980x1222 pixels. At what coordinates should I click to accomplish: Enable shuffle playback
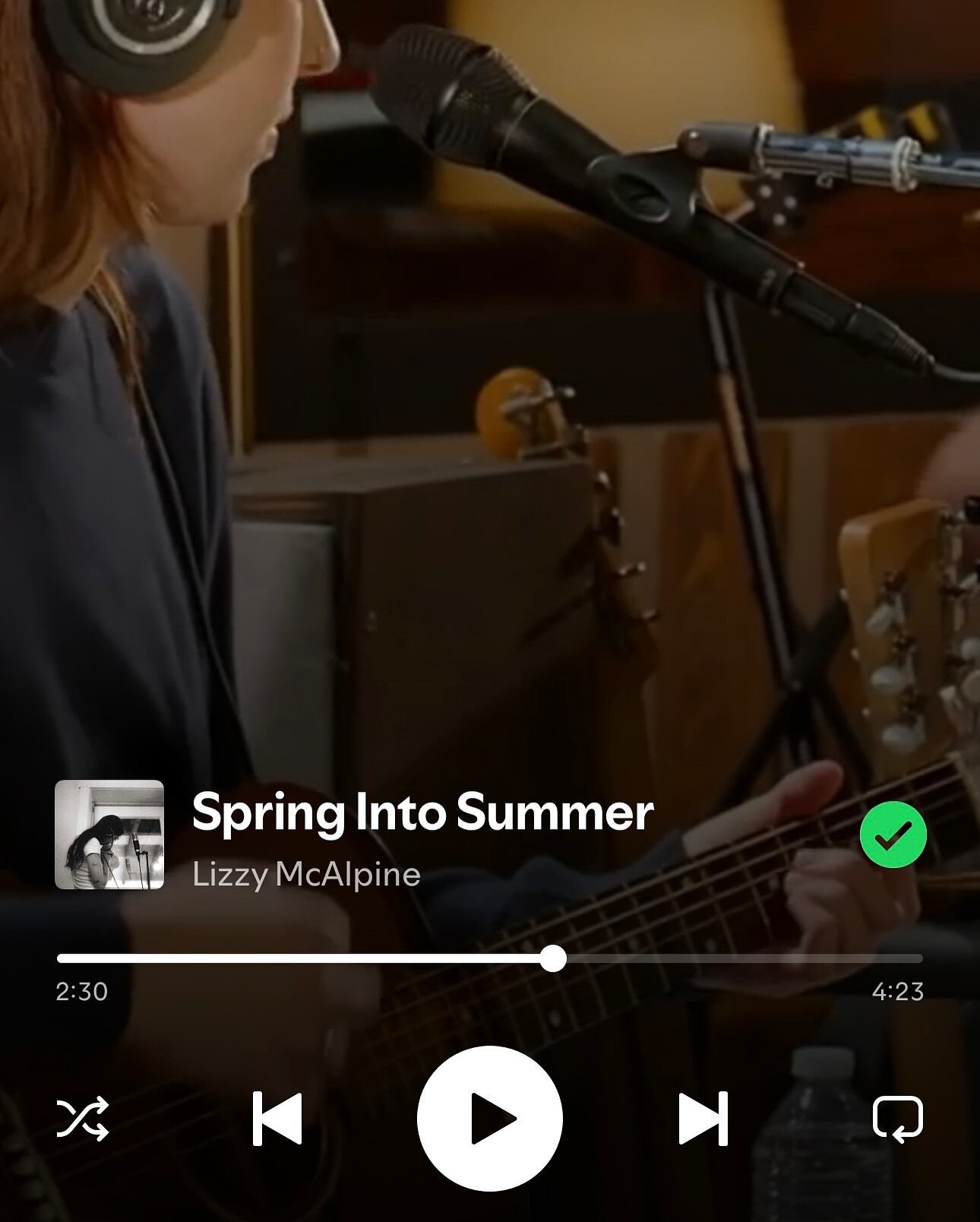pyautogui.click(x=83, y=1119)
